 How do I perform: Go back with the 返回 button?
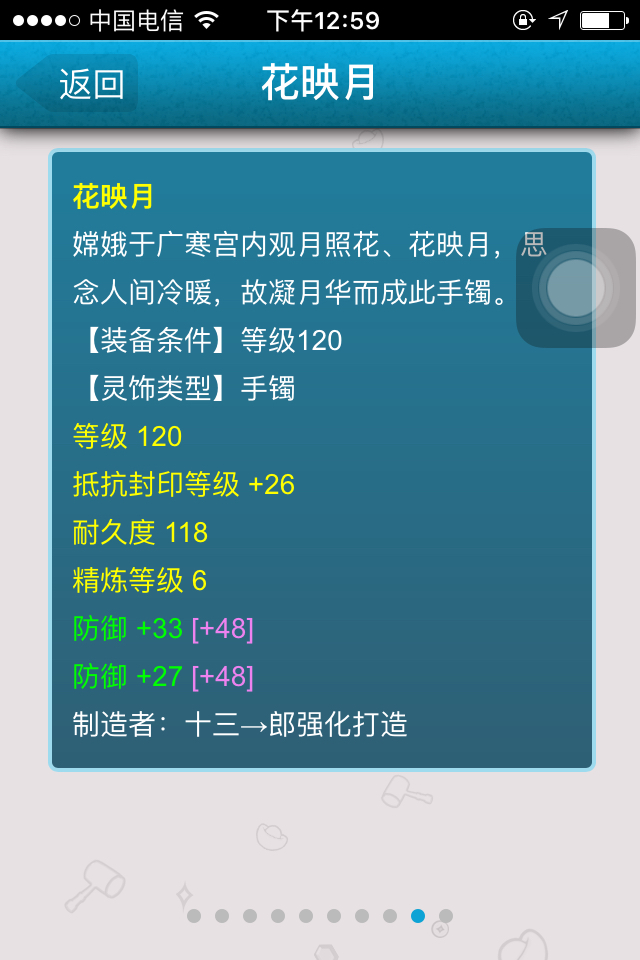(78, 83)
